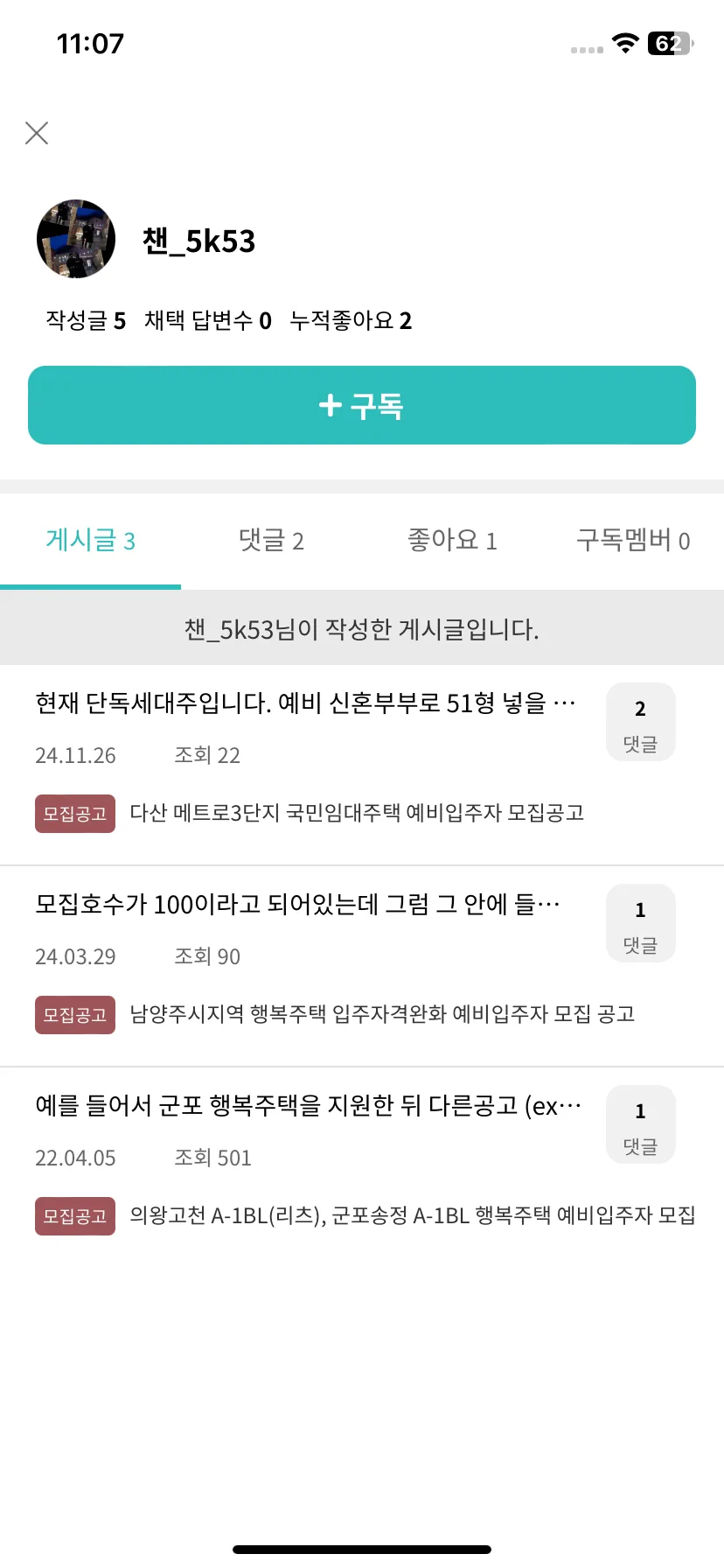Viewport: 724px width, 1568px height.
Task: Tap the Wi-Fi icon in the status bar
Action: tap(624, 45)
